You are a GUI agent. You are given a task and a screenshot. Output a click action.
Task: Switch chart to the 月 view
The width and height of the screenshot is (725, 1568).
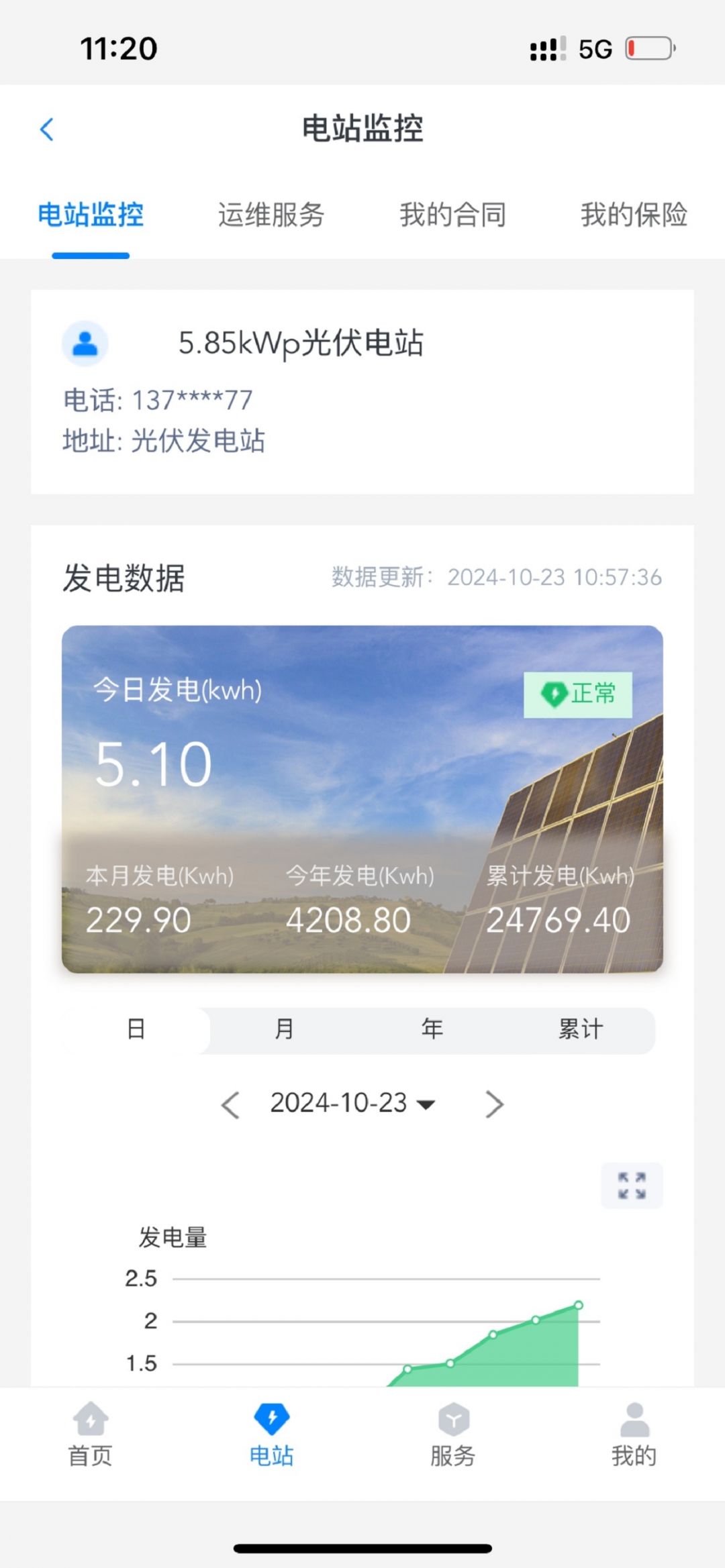coord(284,1029)
